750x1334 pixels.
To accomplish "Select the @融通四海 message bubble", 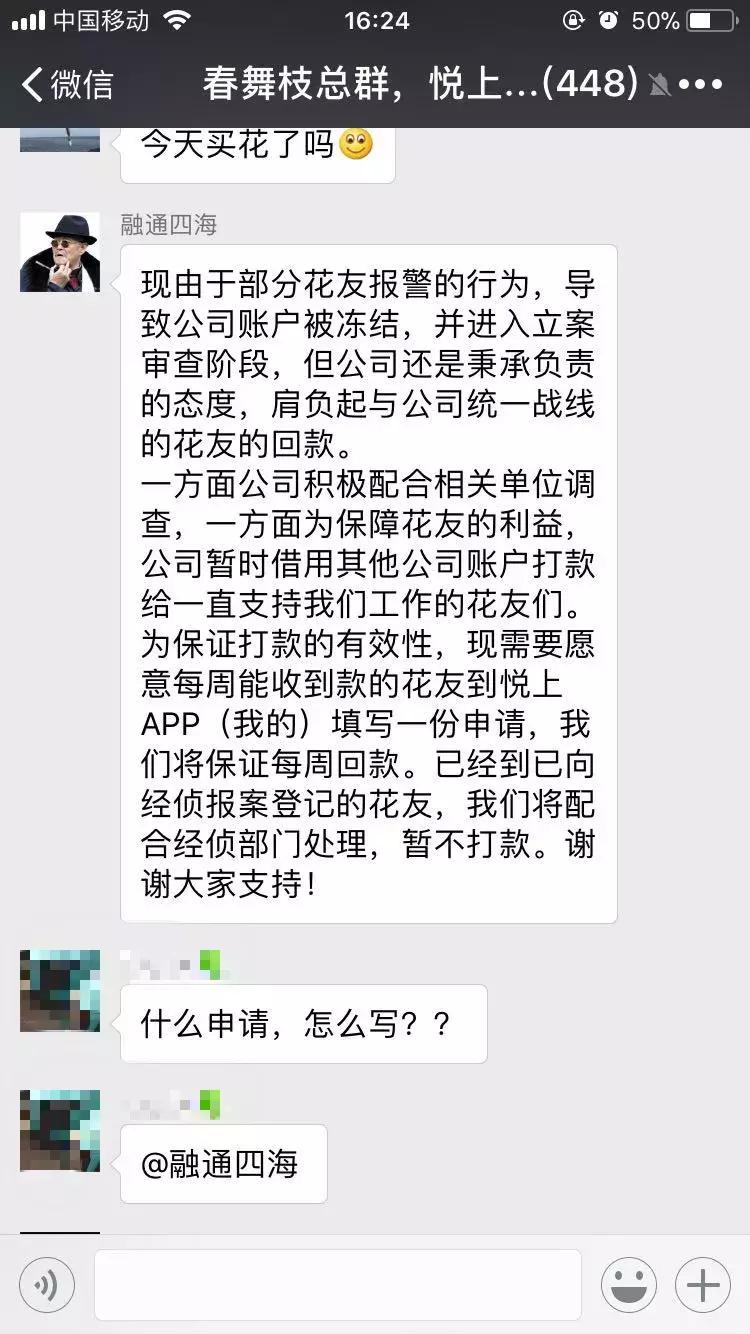I will (x=222, y=1163).
